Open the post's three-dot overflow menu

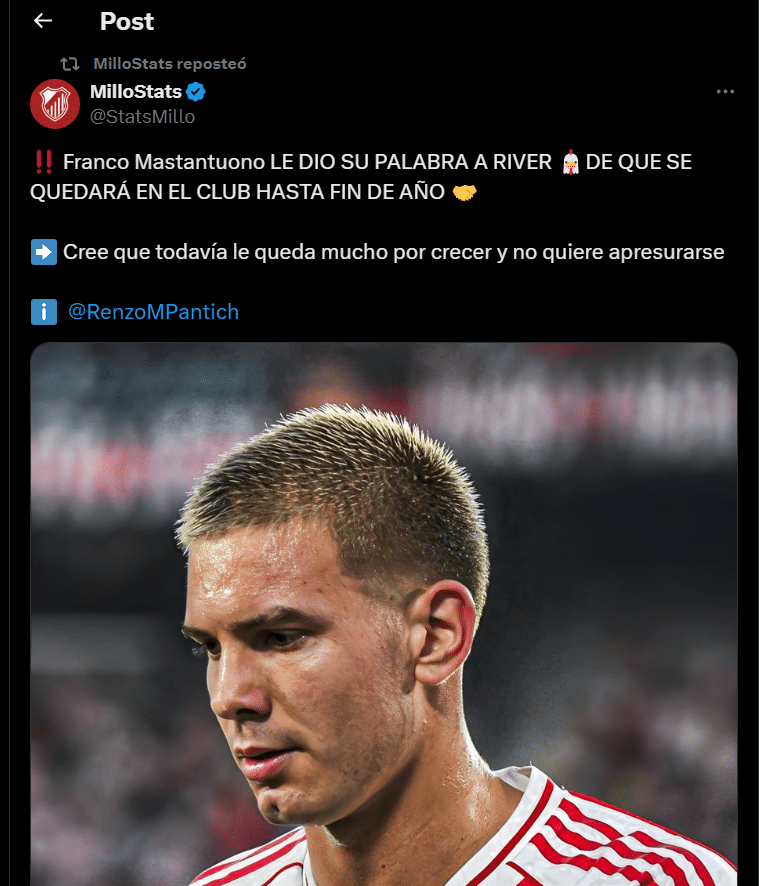[x=726, y=92]
